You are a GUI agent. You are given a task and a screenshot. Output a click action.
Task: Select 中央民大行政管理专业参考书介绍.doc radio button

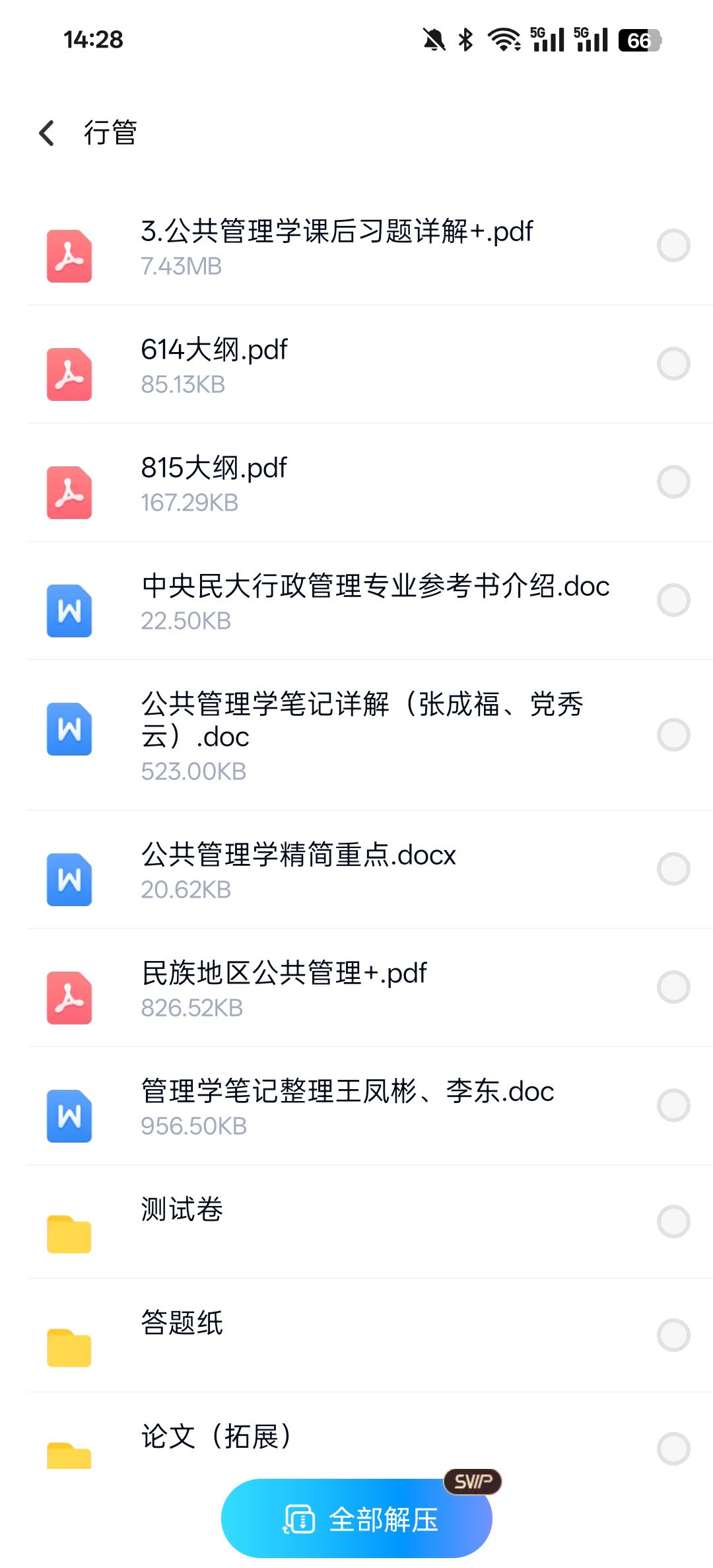click(673, 600)
